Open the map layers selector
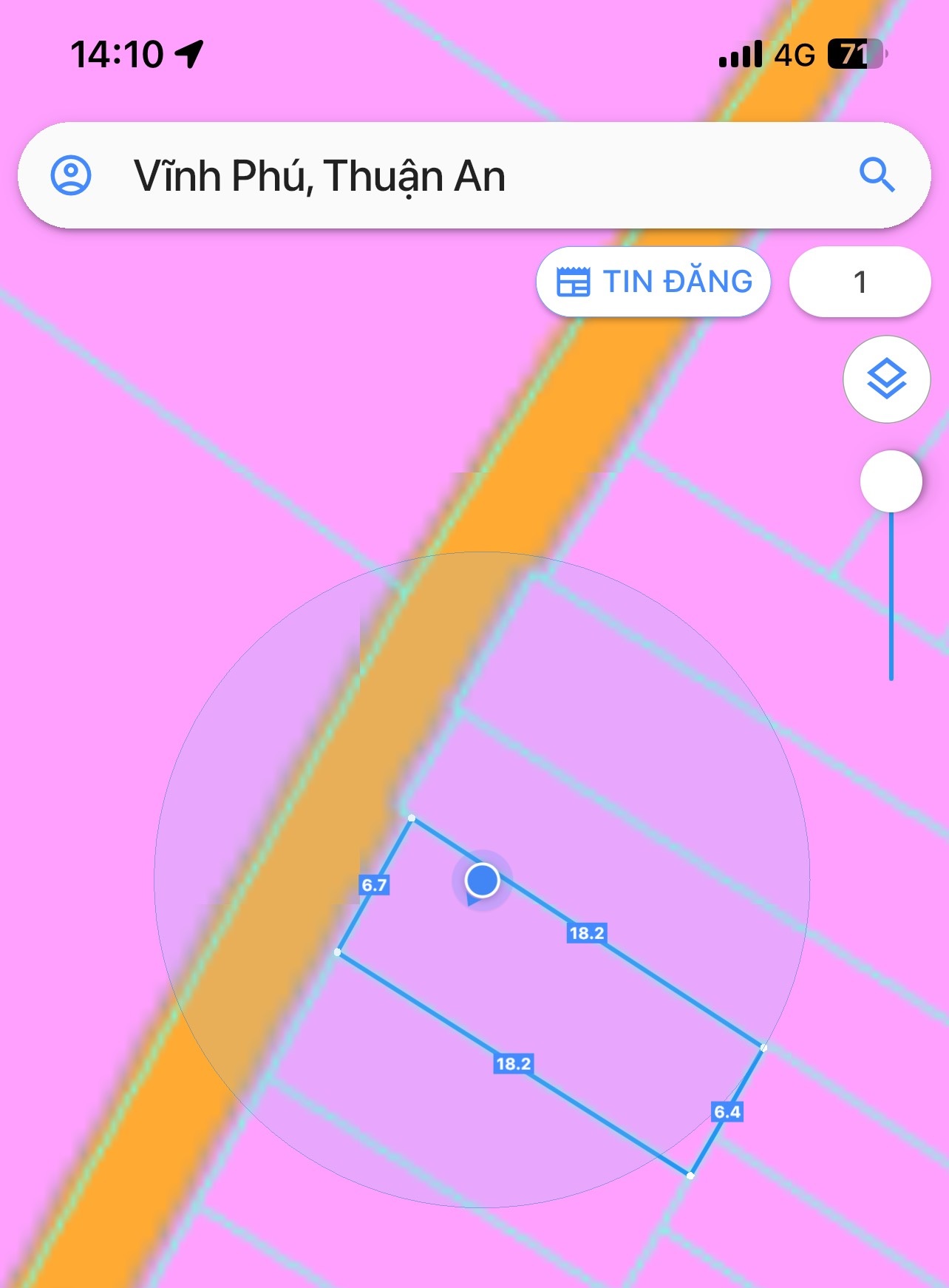The image size is (949, 1288). pyautogui.click(x=886, y=379)
